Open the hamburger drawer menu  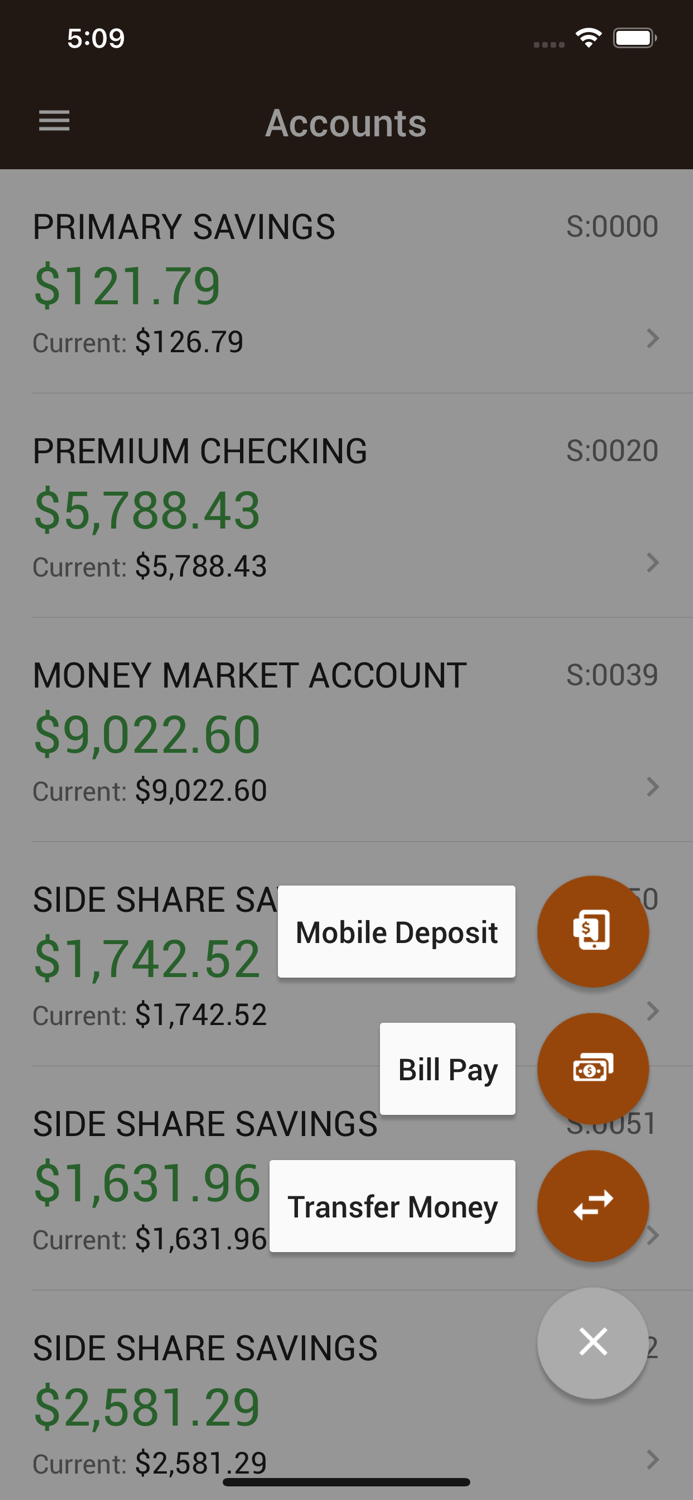coord(54,122)
